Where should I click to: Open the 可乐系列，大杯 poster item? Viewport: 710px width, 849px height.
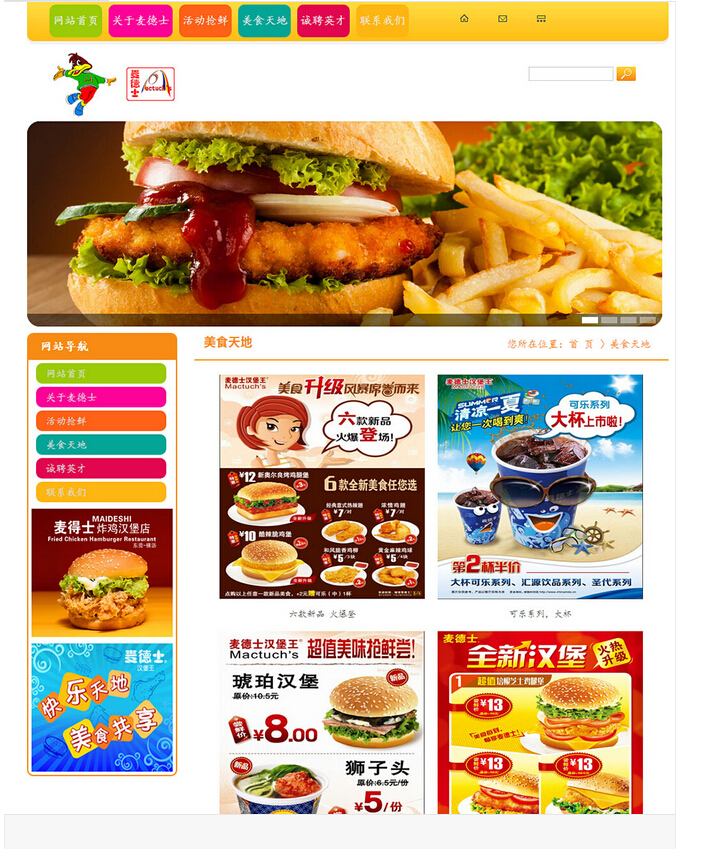coord(540,487)
